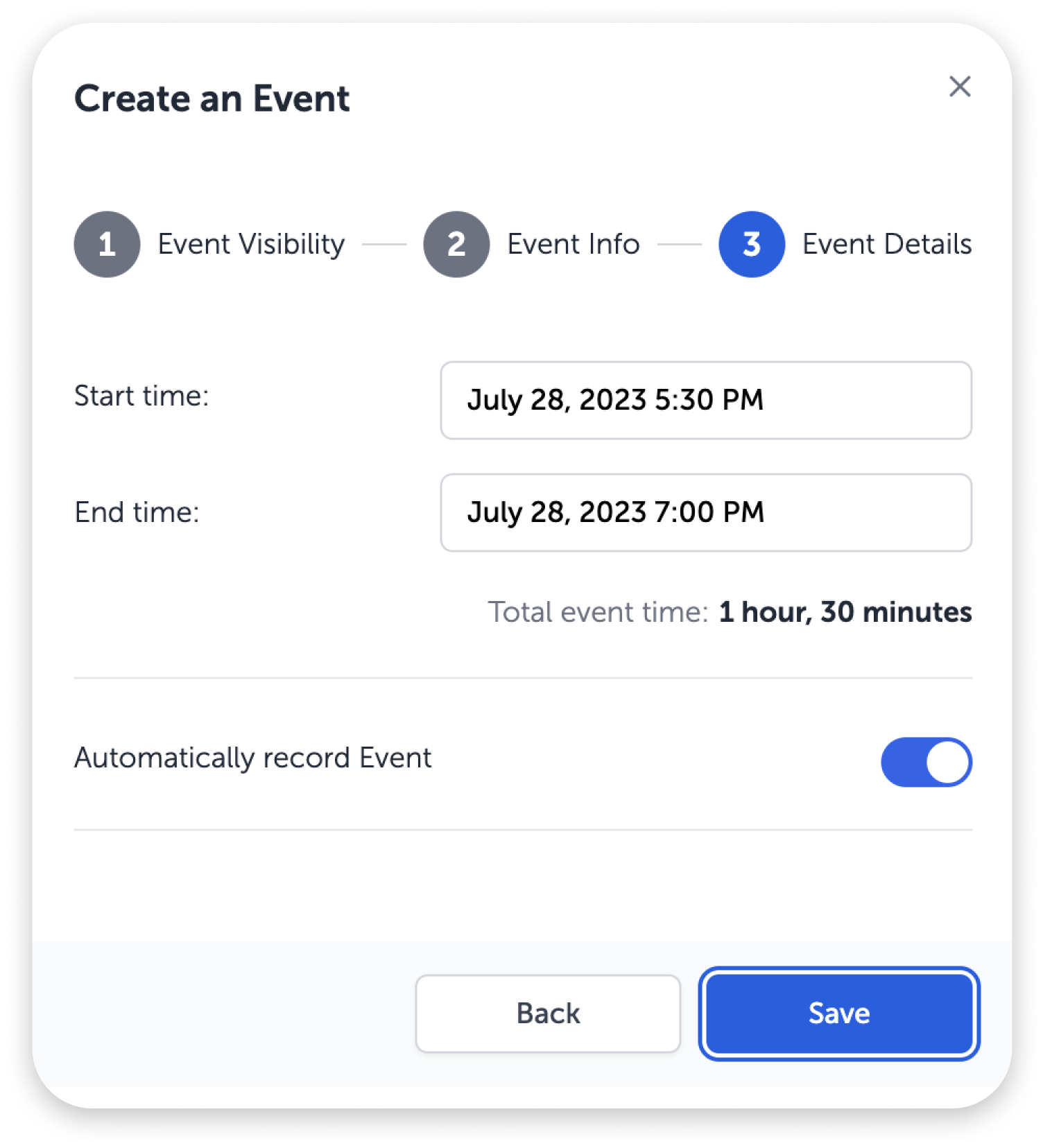Close the Create an Event dialog
Image resolution: width=1043 pixels, height=1148 pixels.
[959, 87]
